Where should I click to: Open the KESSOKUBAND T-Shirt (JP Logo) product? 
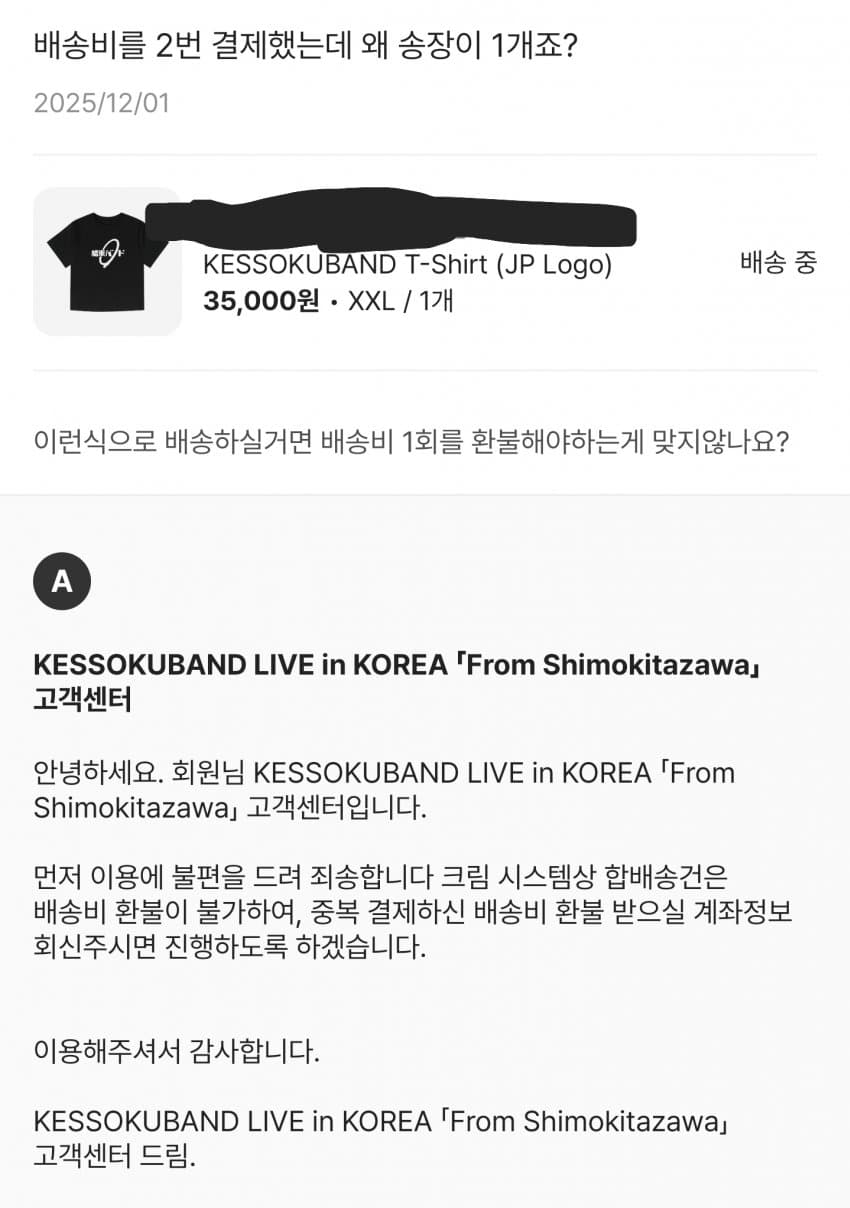click(x=407, y=265)
